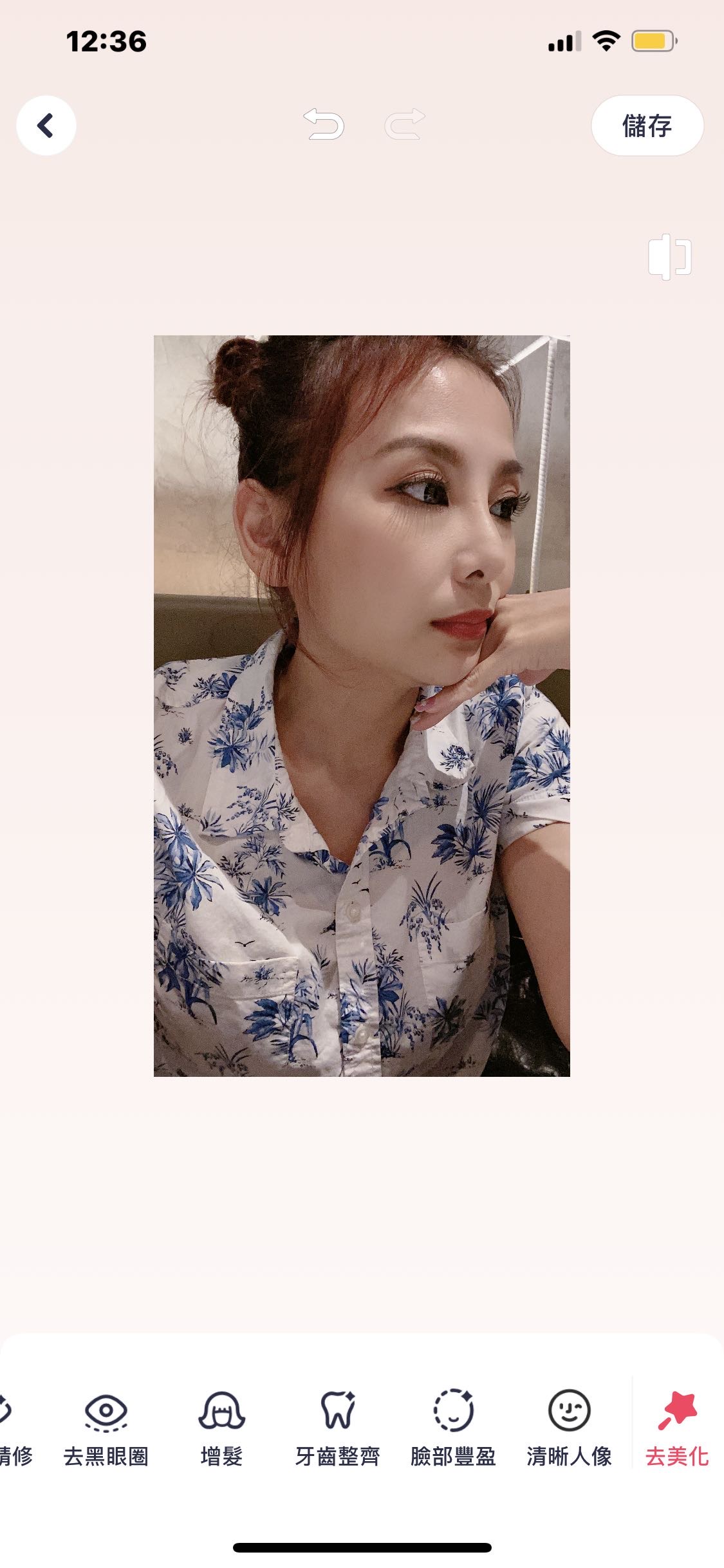
Task: Go back using the arrow button
Action: (46, 126)
